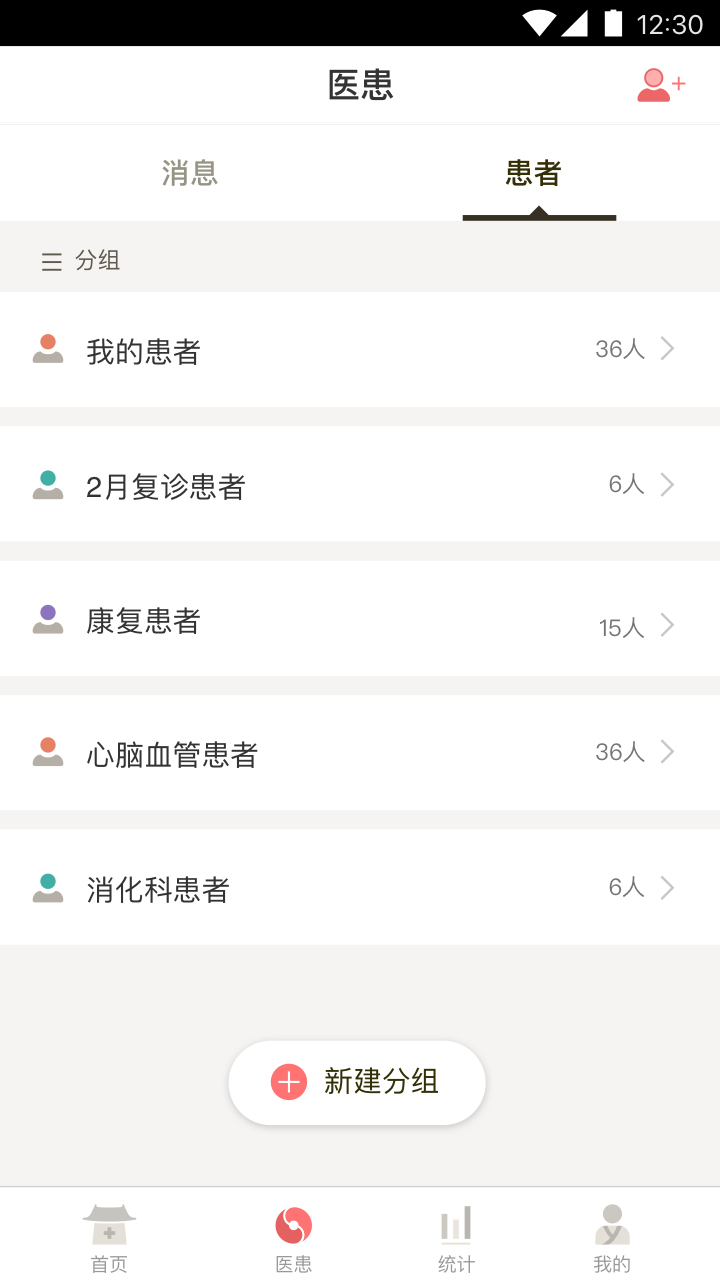
Task: View the 康复患者 group
Action: [x=360, y=620]
